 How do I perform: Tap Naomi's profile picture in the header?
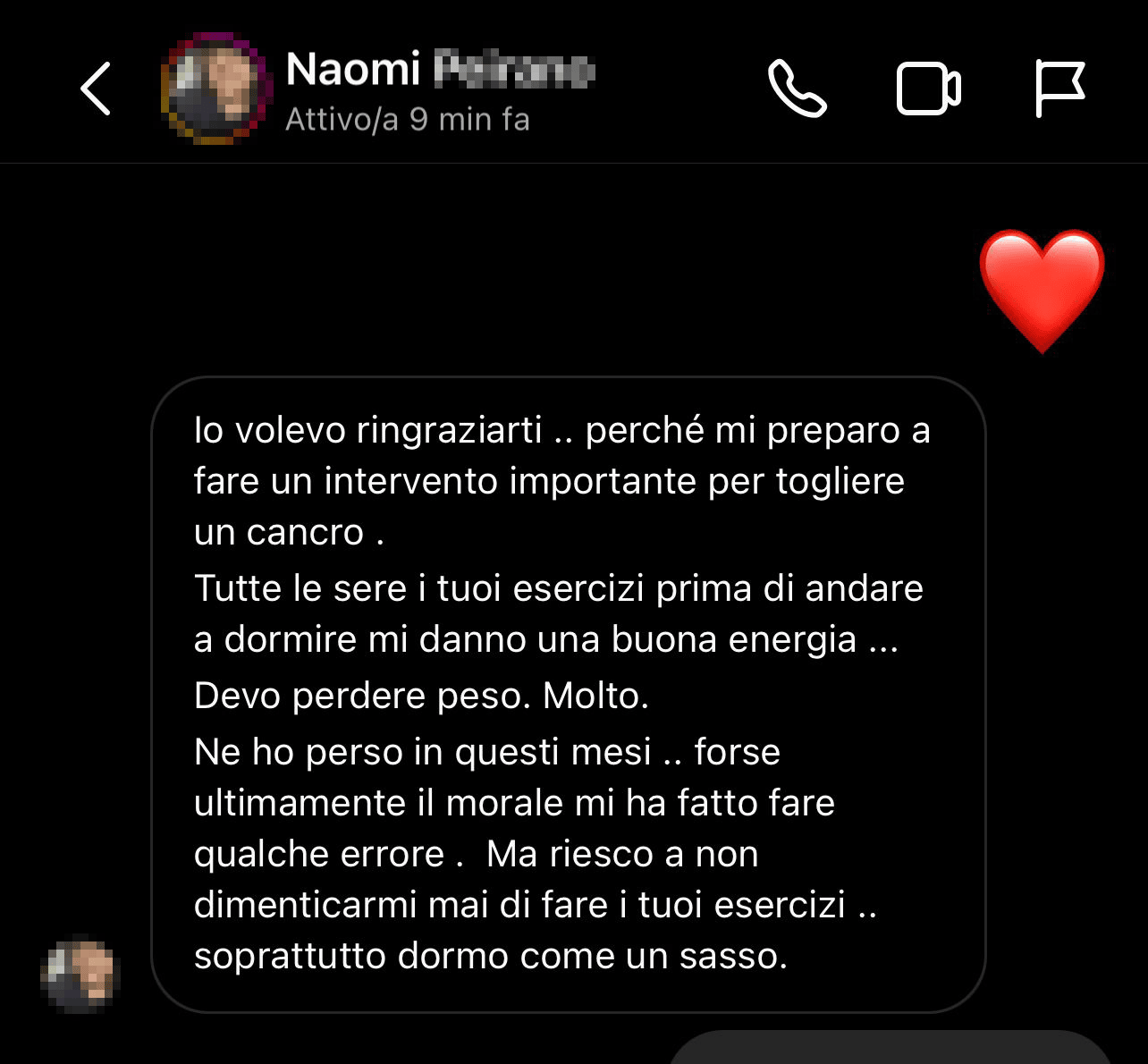coord(215,89)
